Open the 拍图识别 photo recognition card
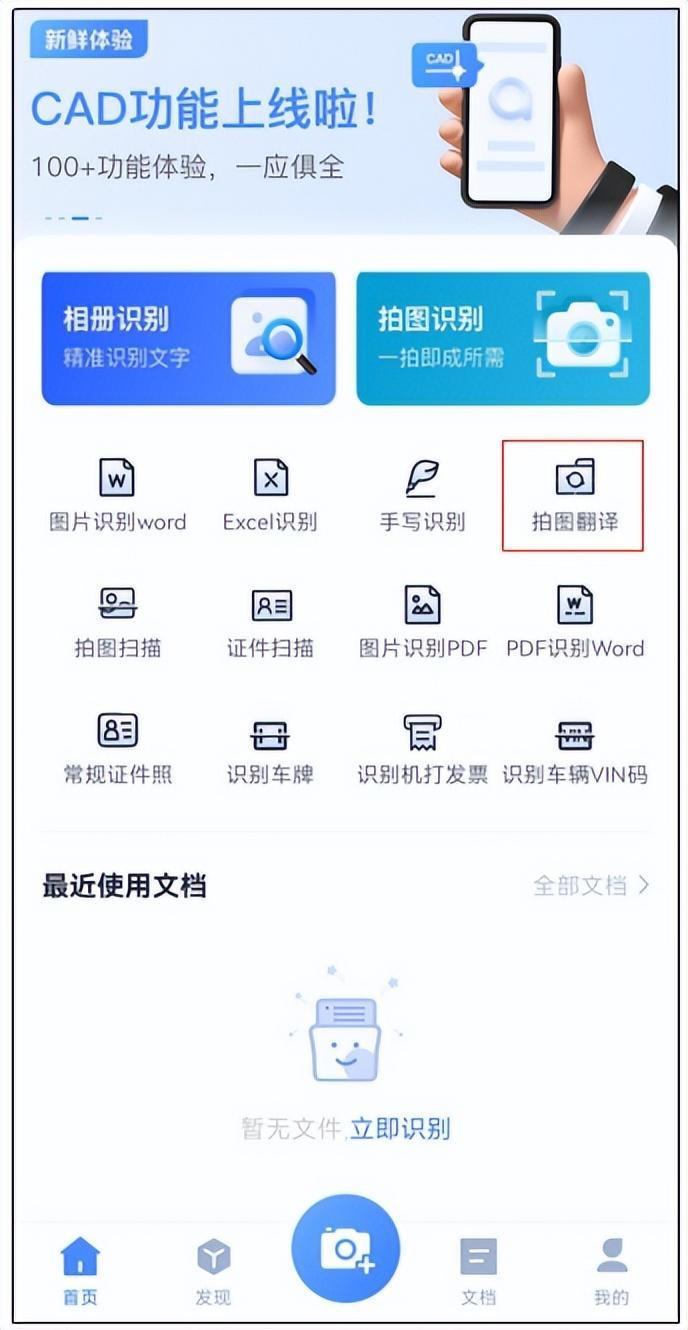 point(503,339)
